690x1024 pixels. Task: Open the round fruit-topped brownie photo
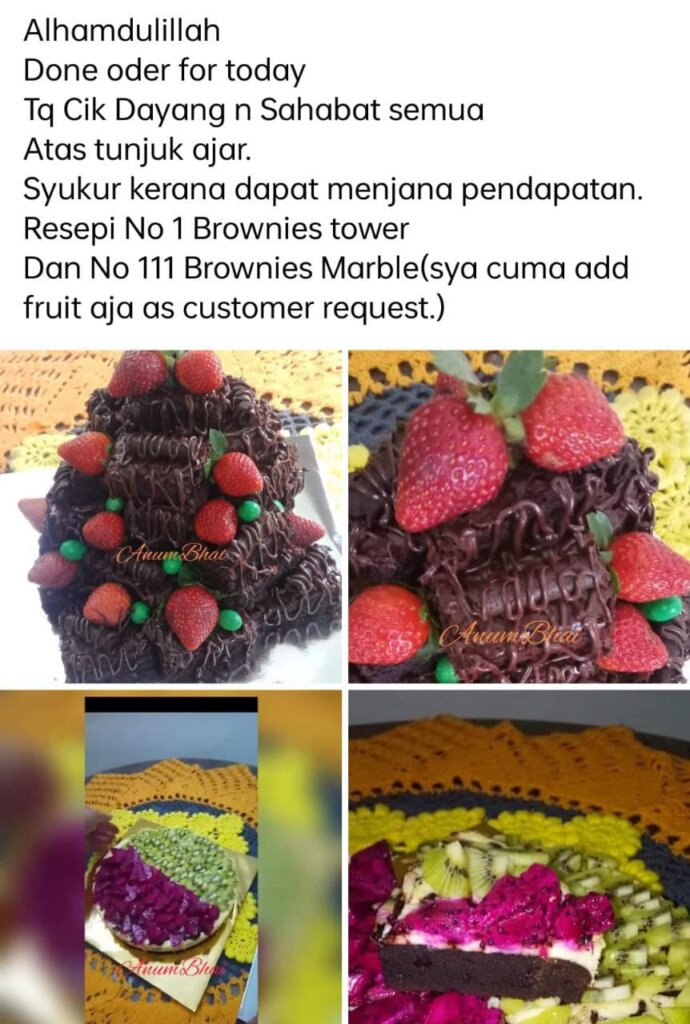(x=170, y=856)
